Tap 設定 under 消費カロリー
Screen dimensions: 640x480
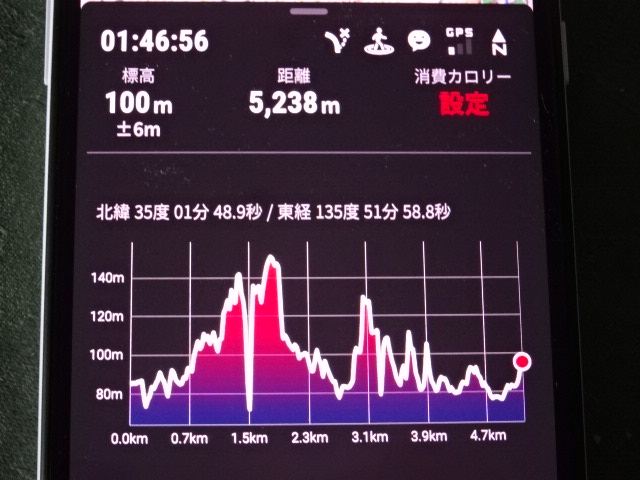[463, 103]
